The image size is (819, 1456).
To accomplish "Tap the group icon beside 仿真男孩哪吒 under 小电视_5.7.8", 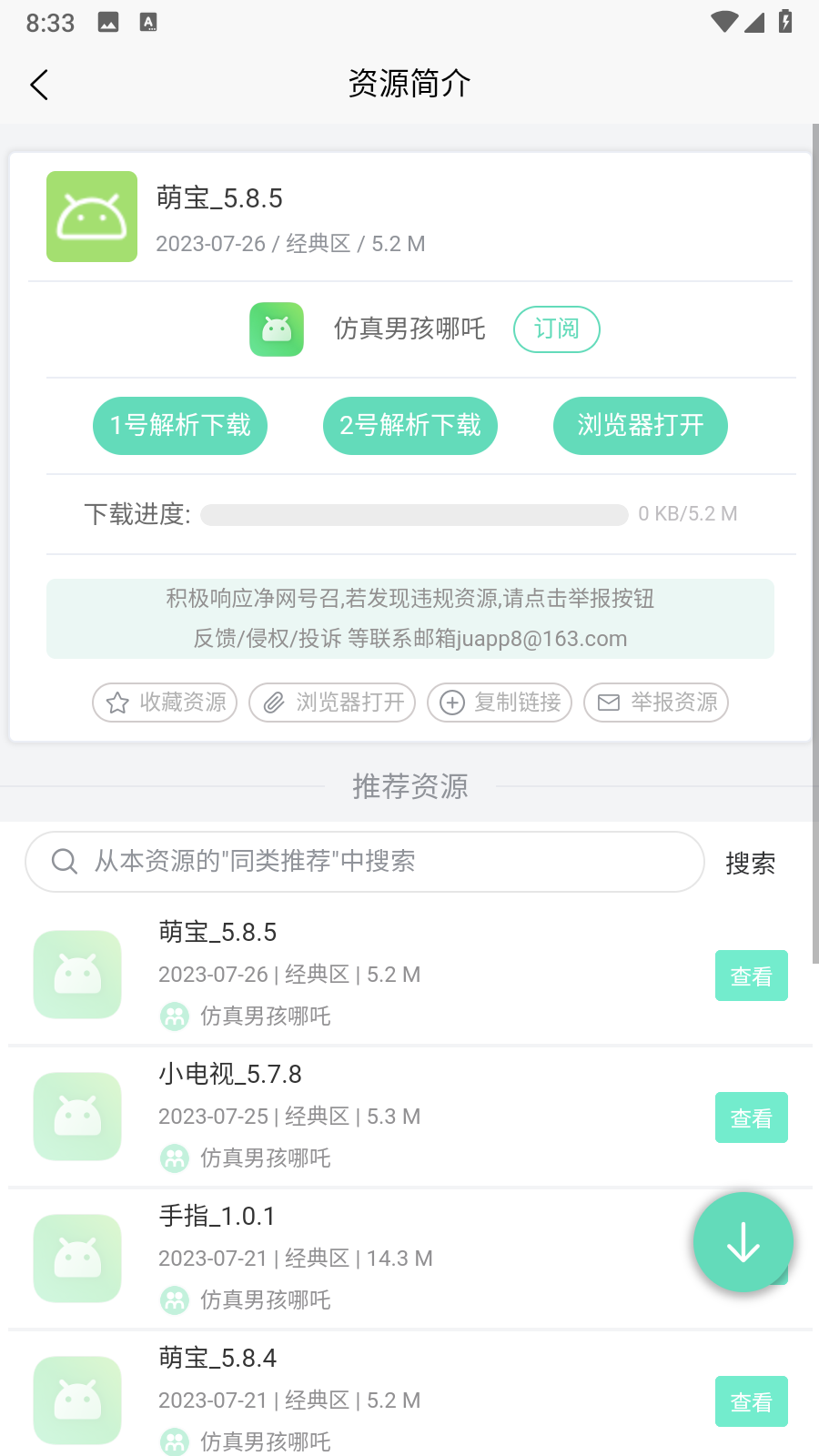I will (x=175, y=1158).
